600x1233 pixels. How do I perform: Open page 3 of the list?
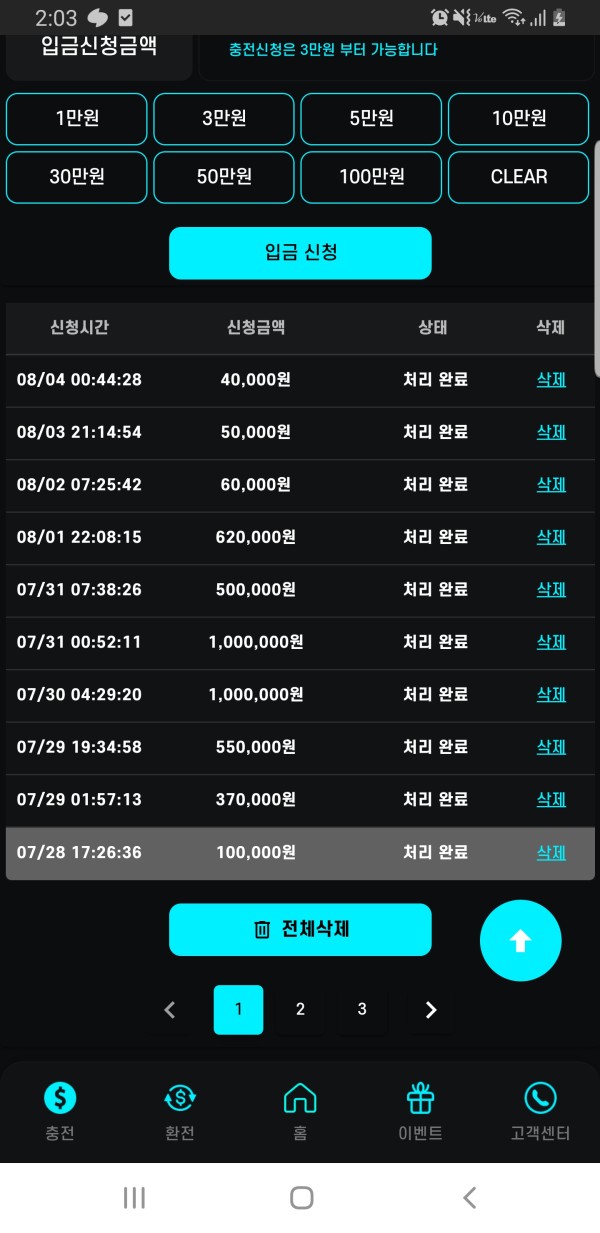click(362, 1010)
